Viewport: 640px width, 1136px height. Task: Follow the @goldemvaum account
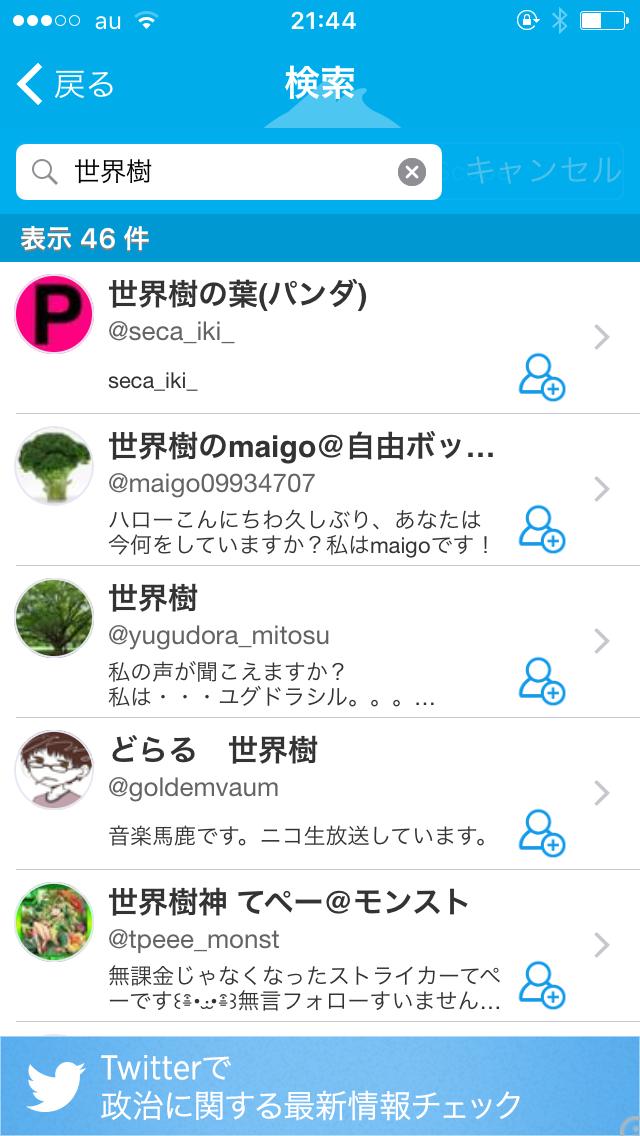(542, 834)
